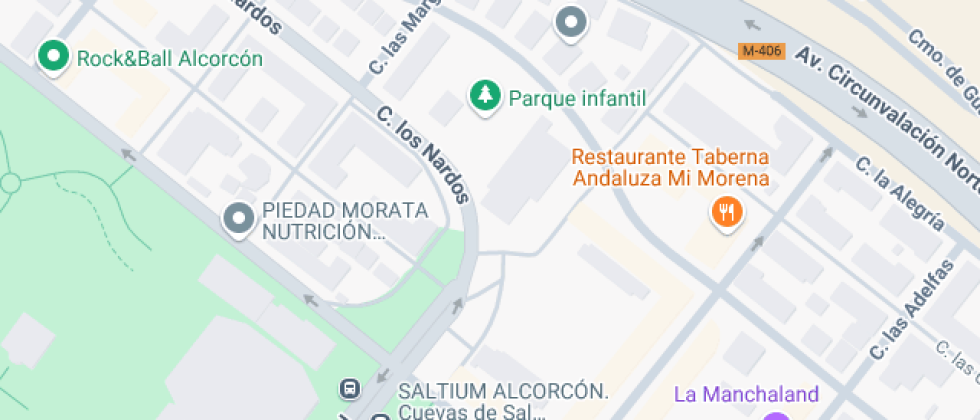Open Restaurante Taberna Andaluza Mi Morena pin
Viewport: 980px width, 420px height.
[726, 212]
